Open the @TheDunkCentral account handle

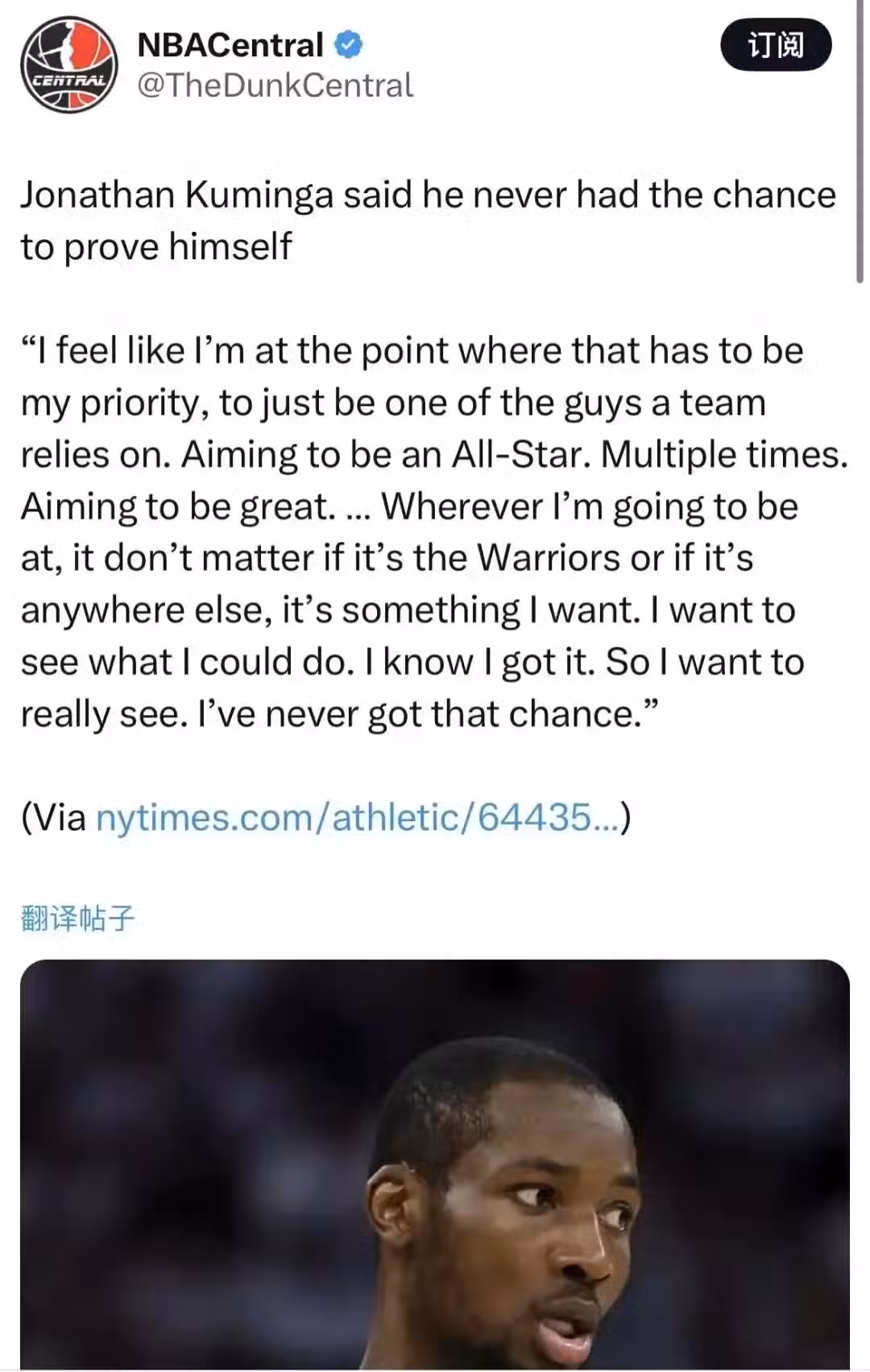coord(275,85)
